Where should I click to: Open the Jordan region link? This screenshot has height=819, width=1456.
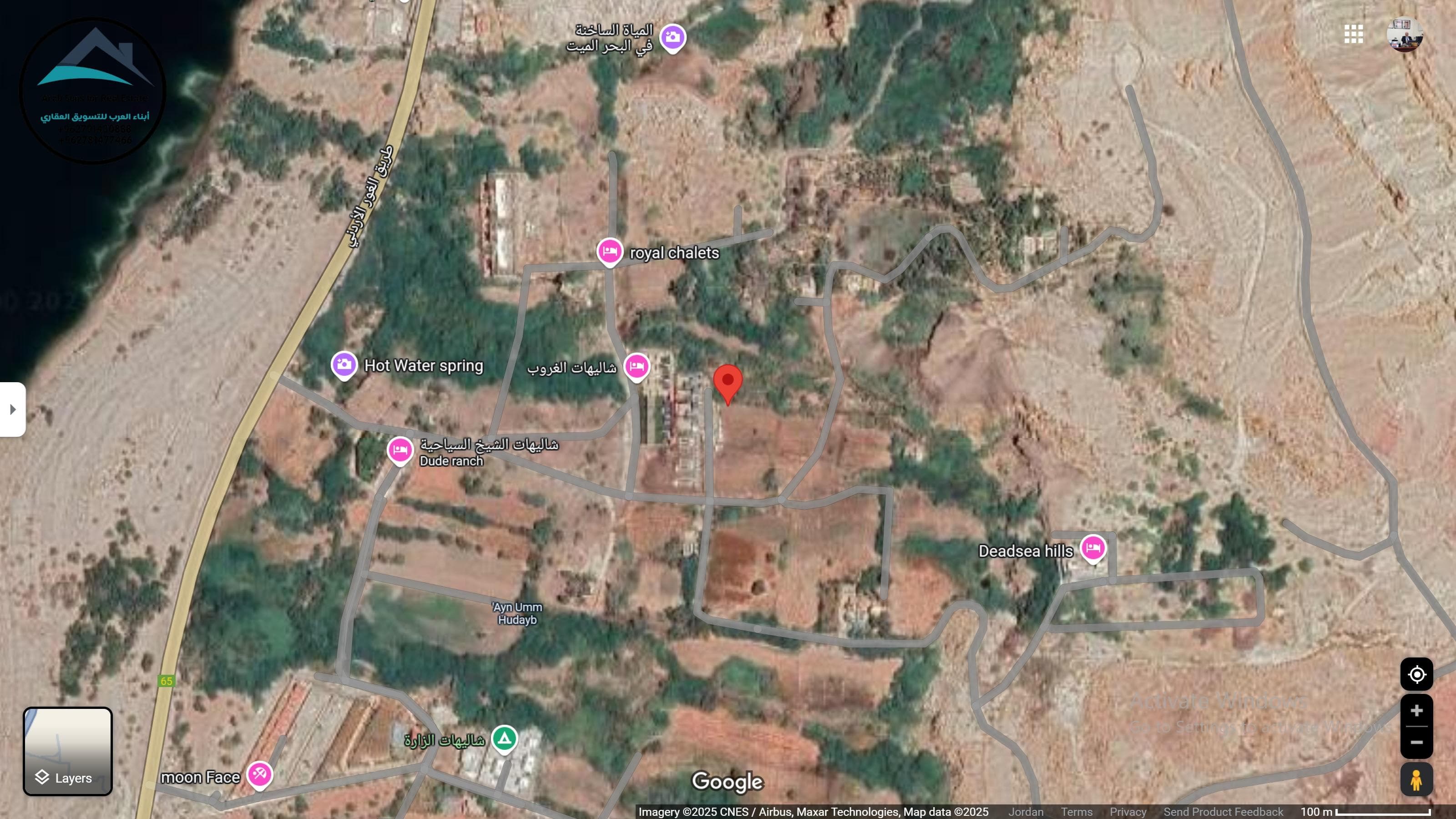1026,812
